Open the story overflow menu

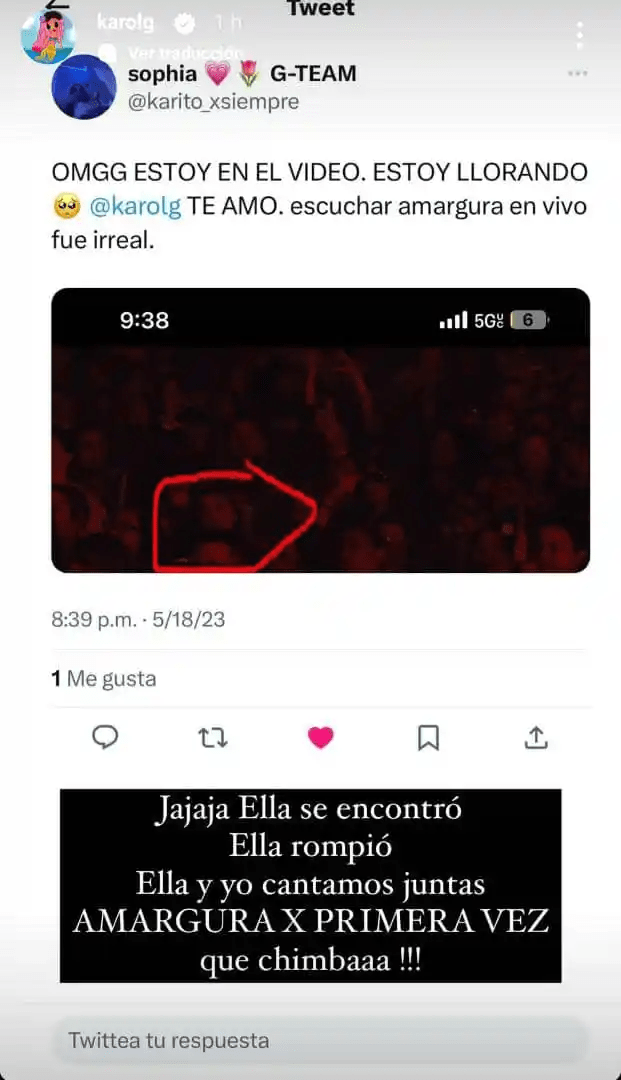point(579,34)
